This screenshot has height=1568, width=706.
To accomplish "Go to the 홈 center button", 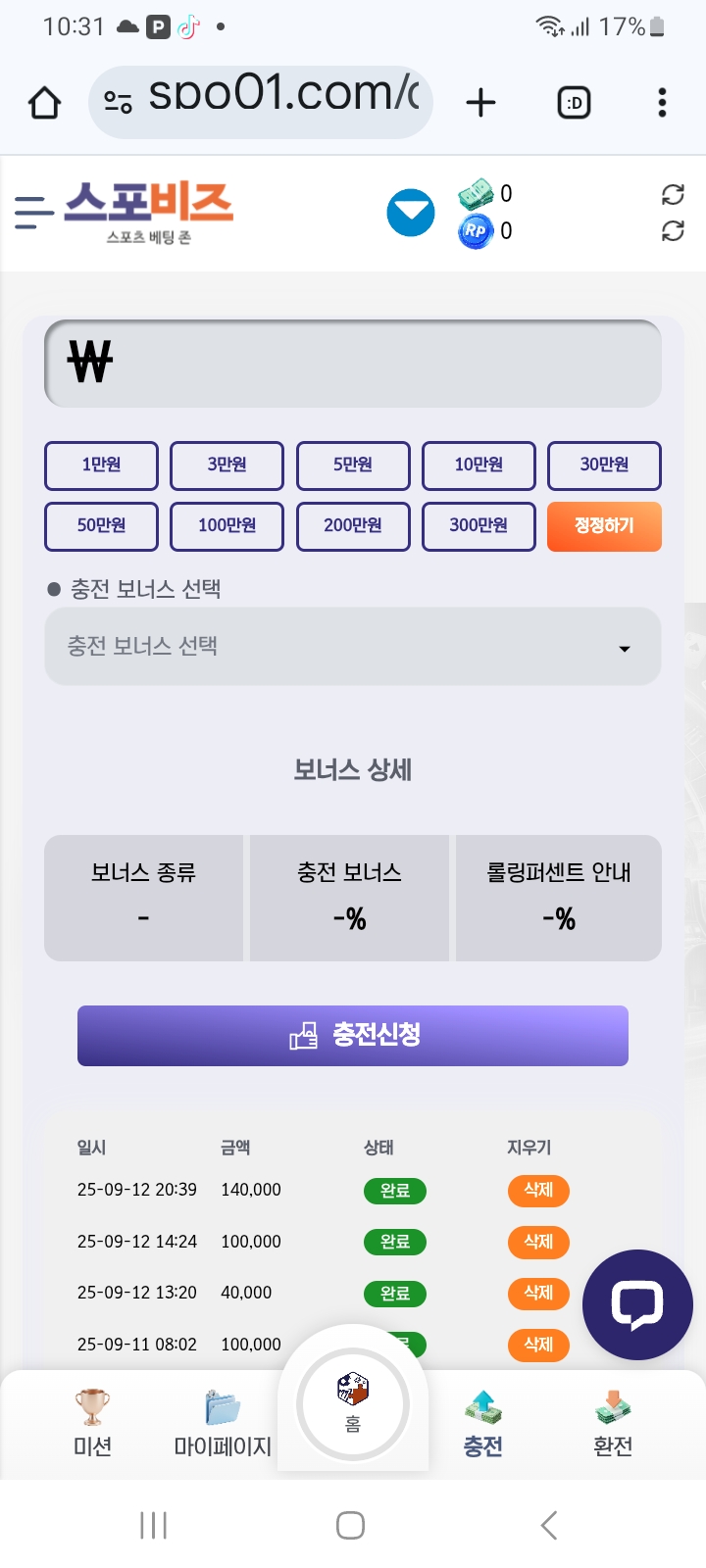I will 353,1403.
